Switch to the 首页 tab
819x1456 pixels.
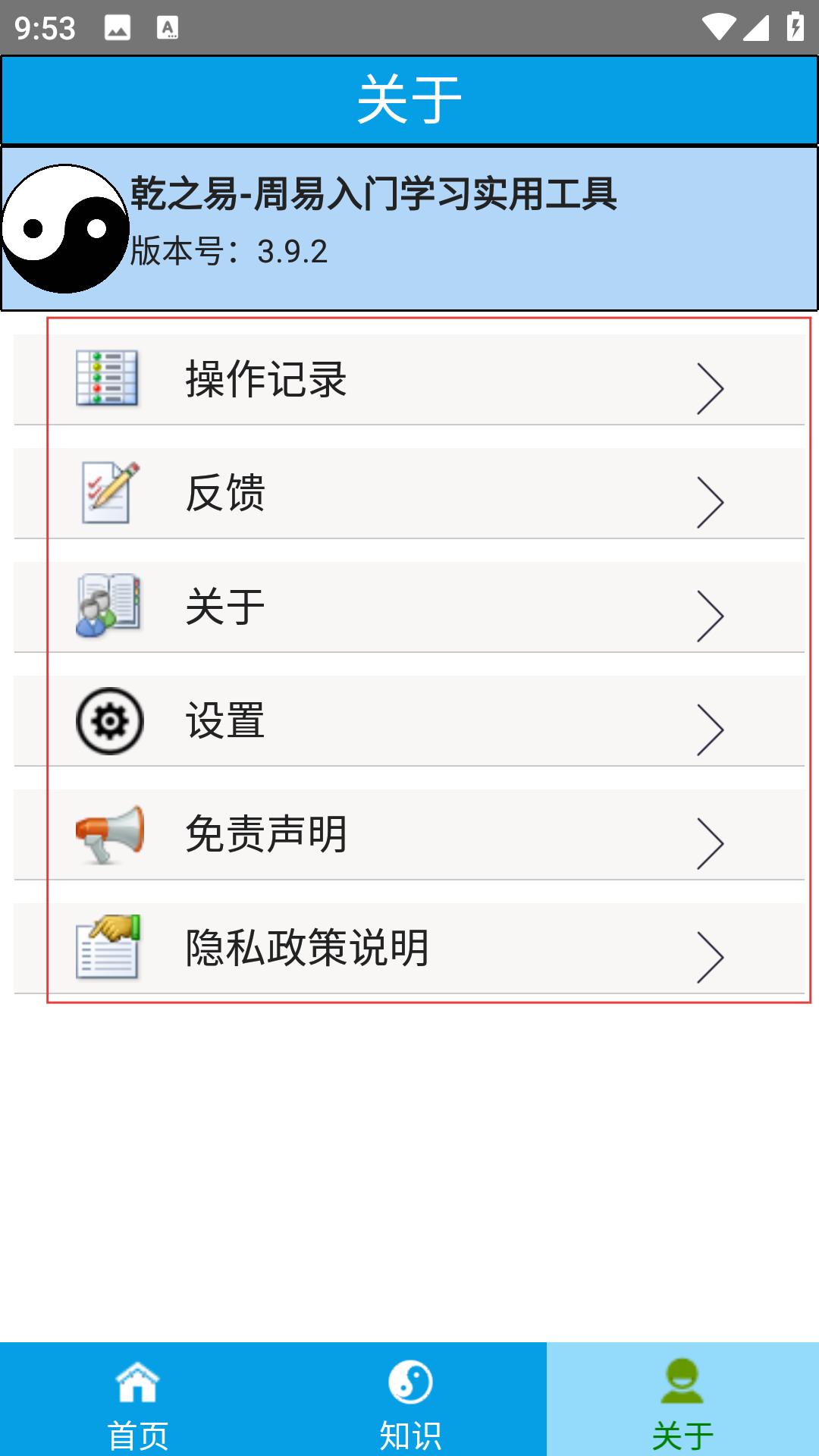click(136, 1399)
